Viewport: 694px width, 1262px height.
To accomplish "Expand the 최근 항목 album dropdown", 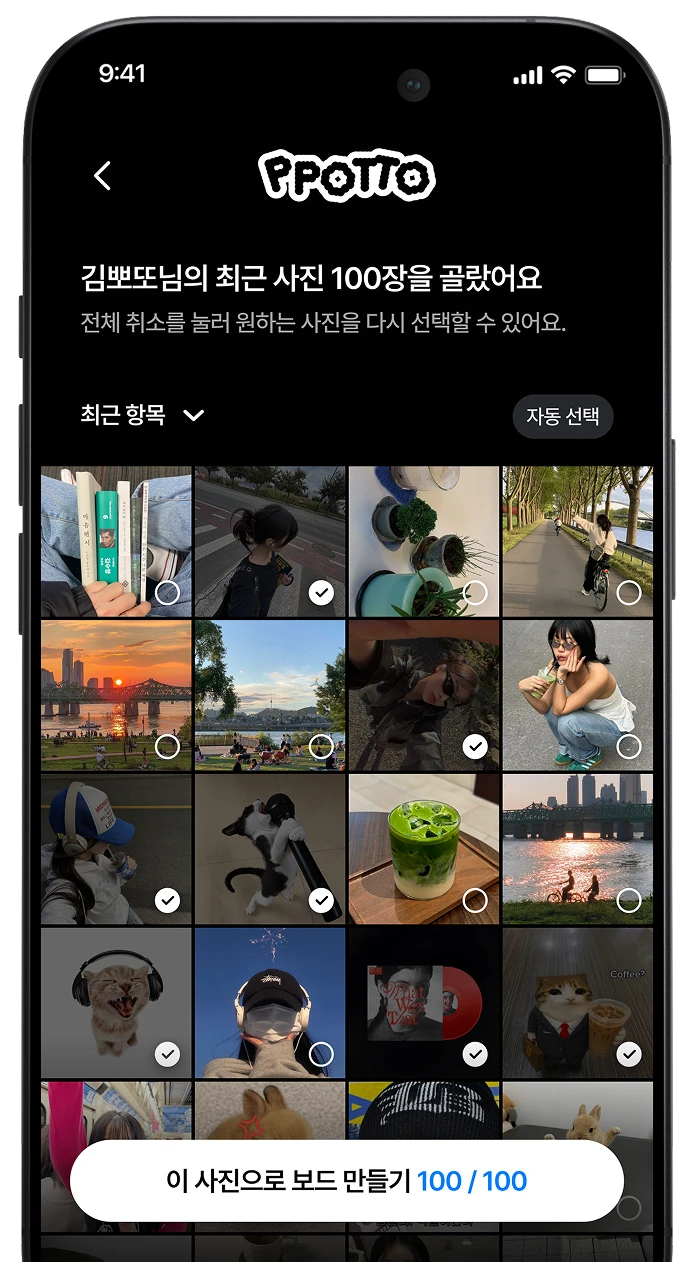I will pyautogui.click(x=142, y=415).
